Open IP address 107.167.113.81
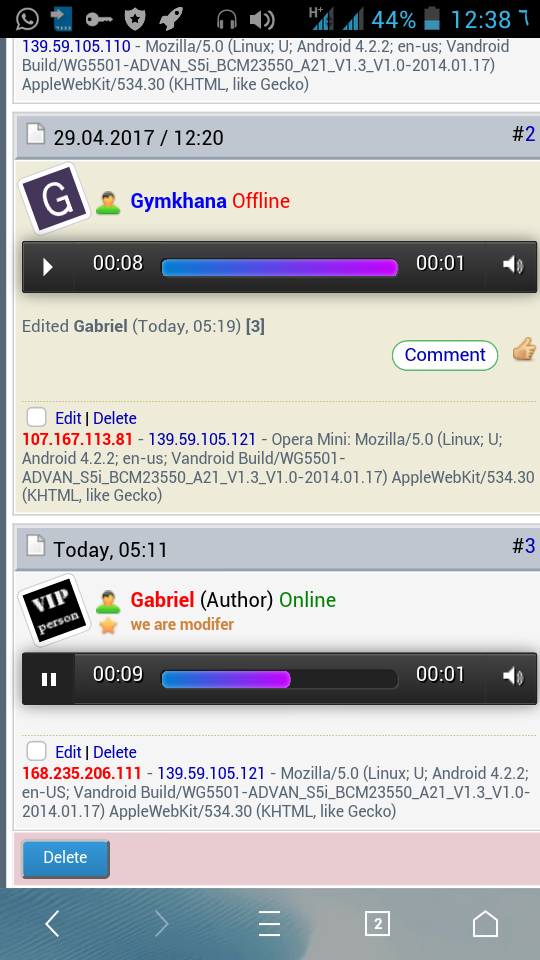This screenshot has height=960, width=540. tap(78, 439)
